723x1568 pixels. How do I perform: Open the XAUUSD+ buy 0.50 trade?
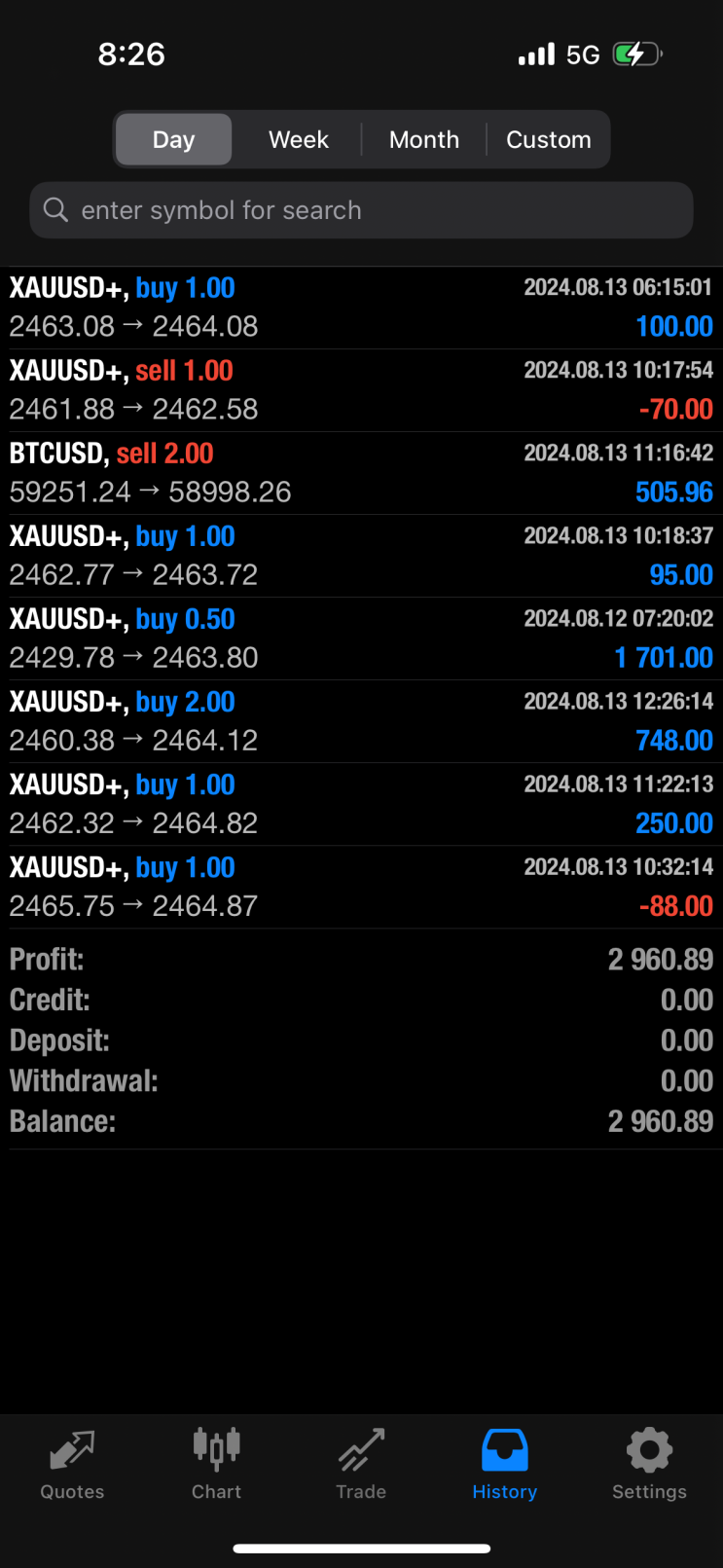tap(361, 638)
